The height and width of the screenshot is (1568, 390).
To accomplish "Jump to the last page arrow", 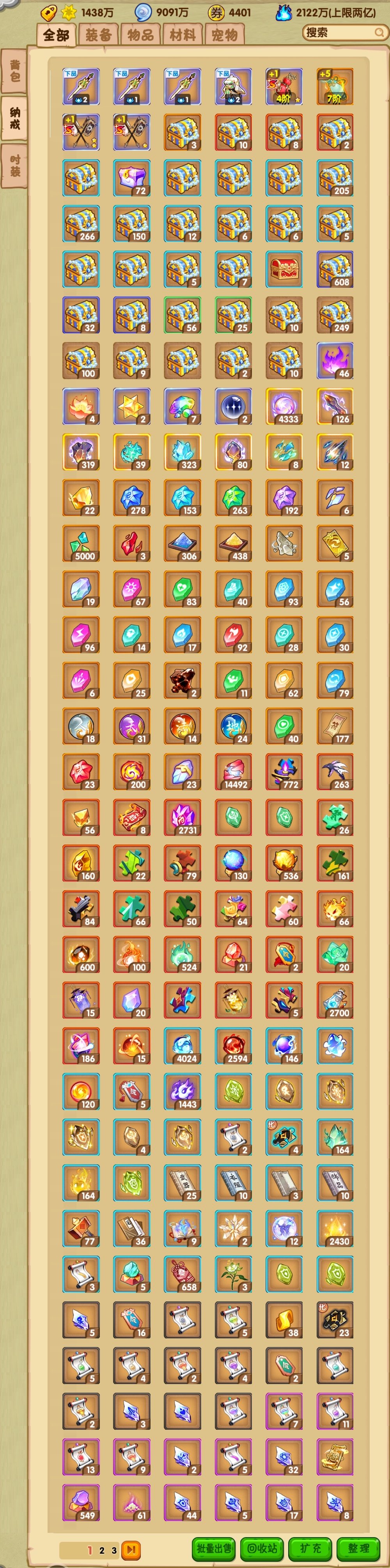I will point(131,1549).
